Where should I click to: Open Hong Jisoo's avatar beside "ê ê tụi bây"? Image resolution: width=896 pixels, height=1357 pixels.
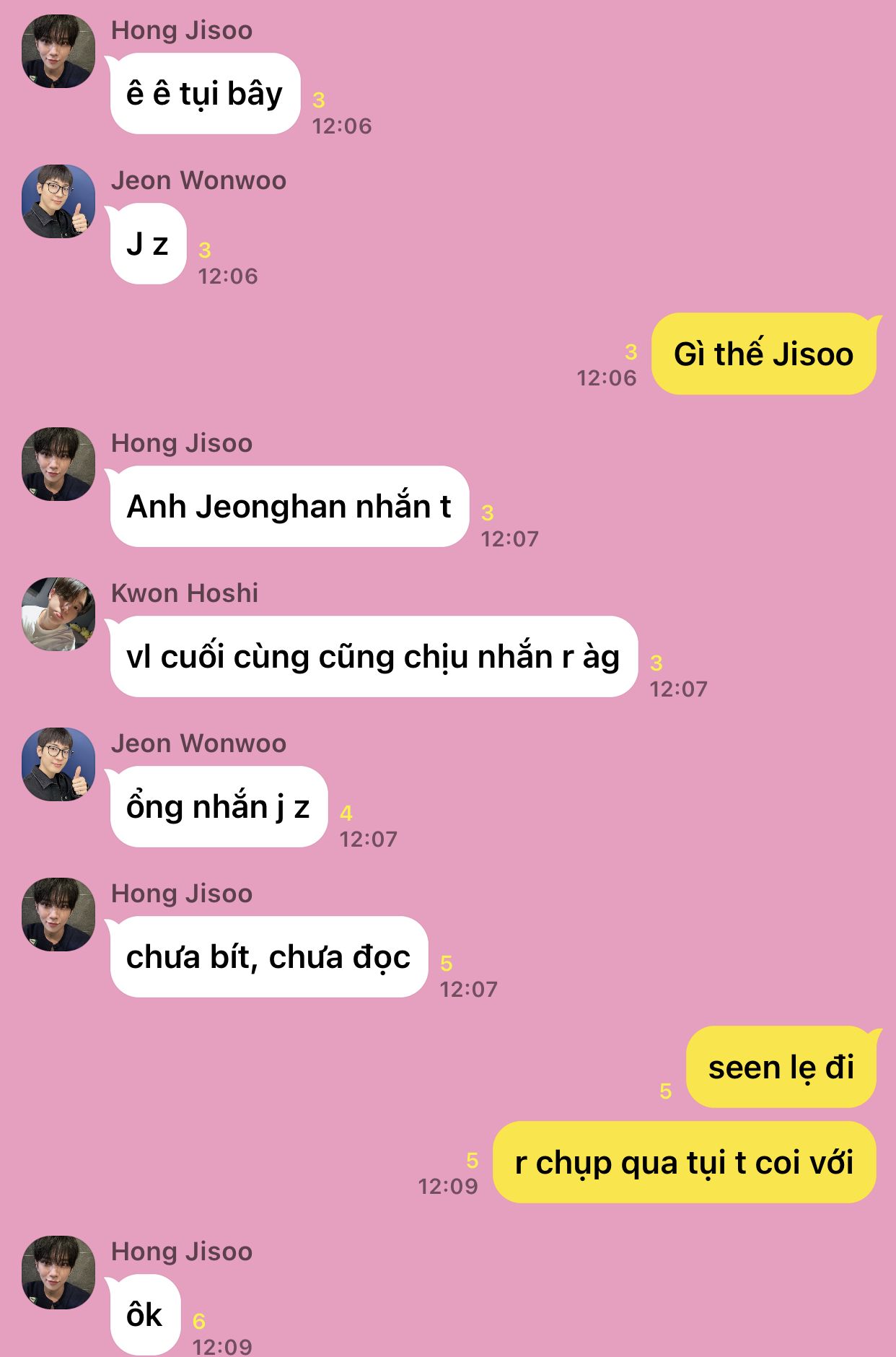tap(58, 51)
